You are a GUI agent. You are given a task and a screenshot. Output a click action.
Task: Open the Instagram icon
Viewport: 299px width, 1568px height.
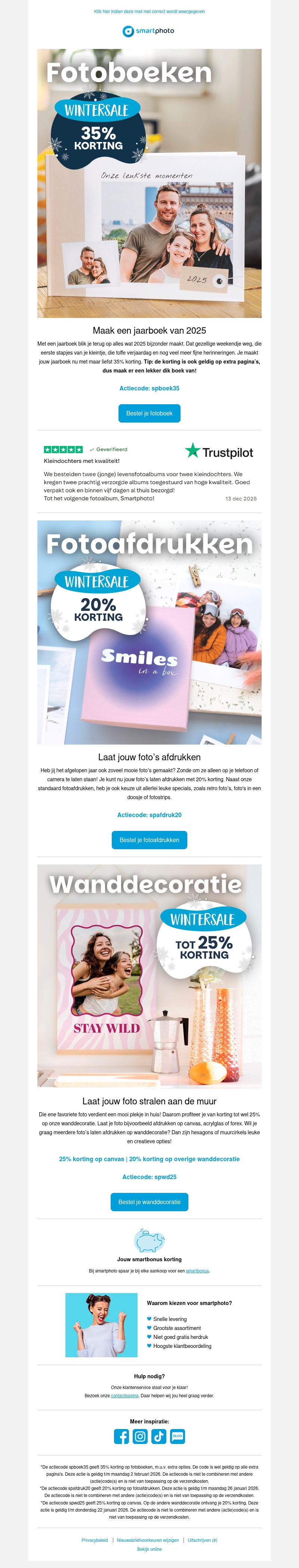(x=140, y=1436)
